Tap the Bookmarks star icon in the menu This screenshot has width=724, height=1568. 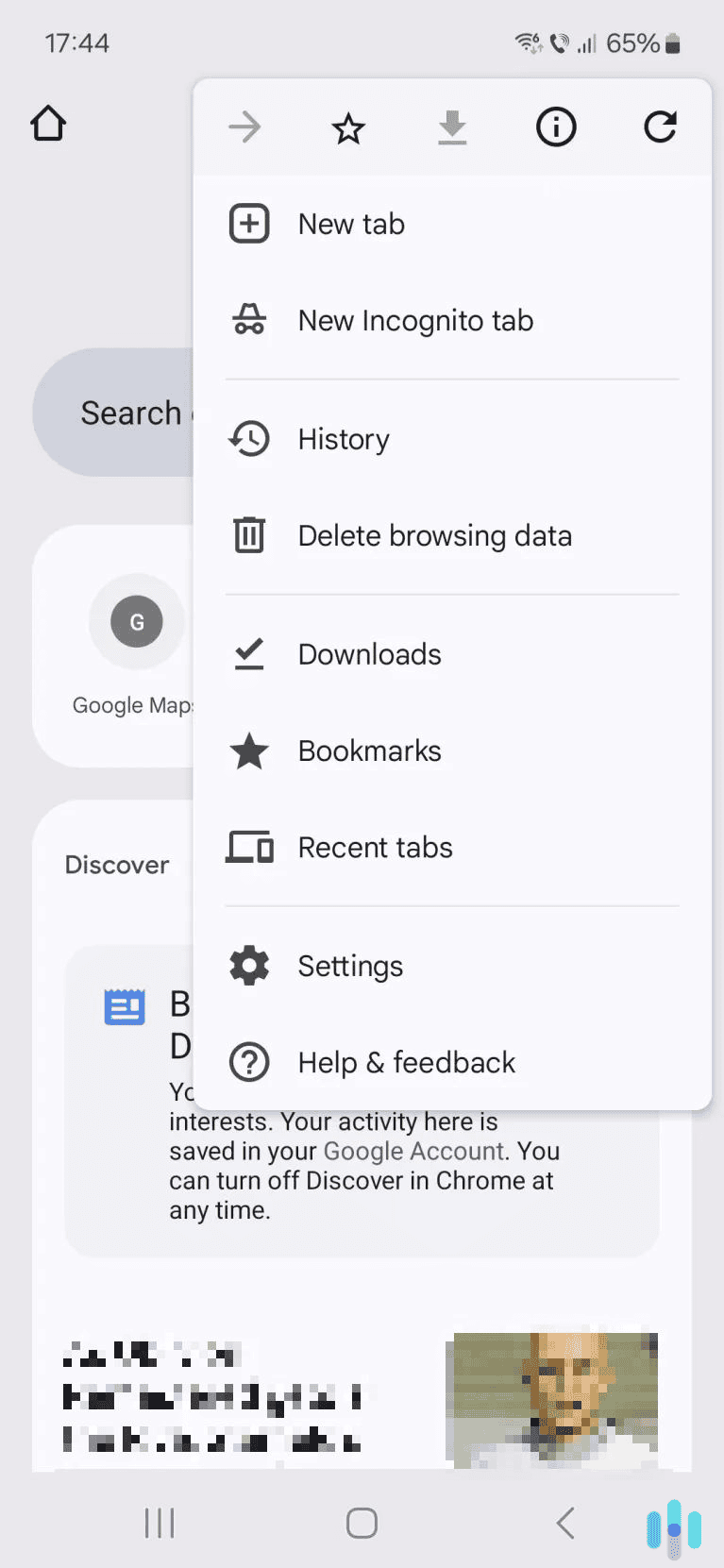[248, 750]
